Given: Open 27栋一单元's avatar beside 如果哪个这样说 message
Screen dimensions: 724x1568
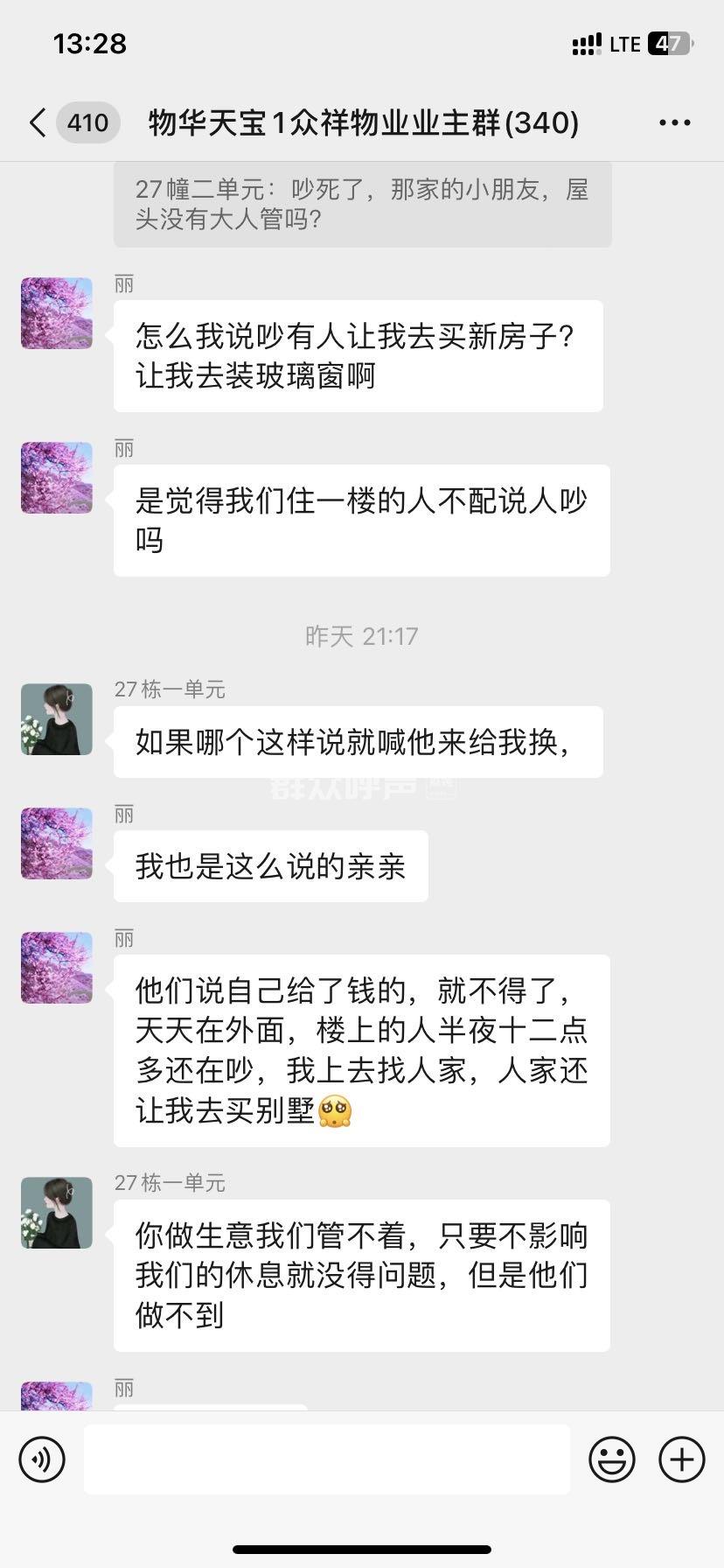Looking at the screenshot, I should point(57,719).
